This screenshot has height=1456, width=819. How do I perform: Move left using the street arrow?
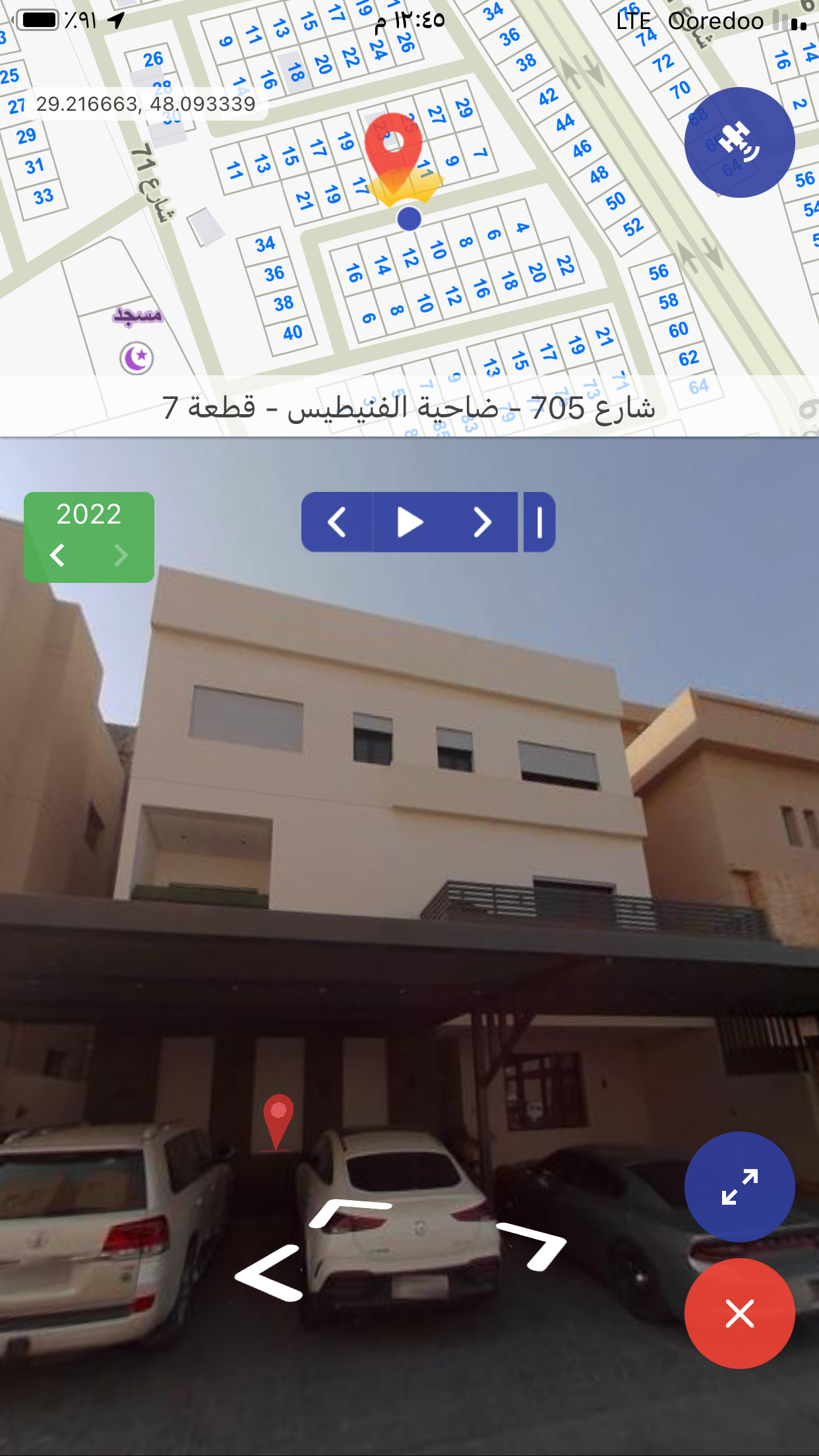[269, 1273]
